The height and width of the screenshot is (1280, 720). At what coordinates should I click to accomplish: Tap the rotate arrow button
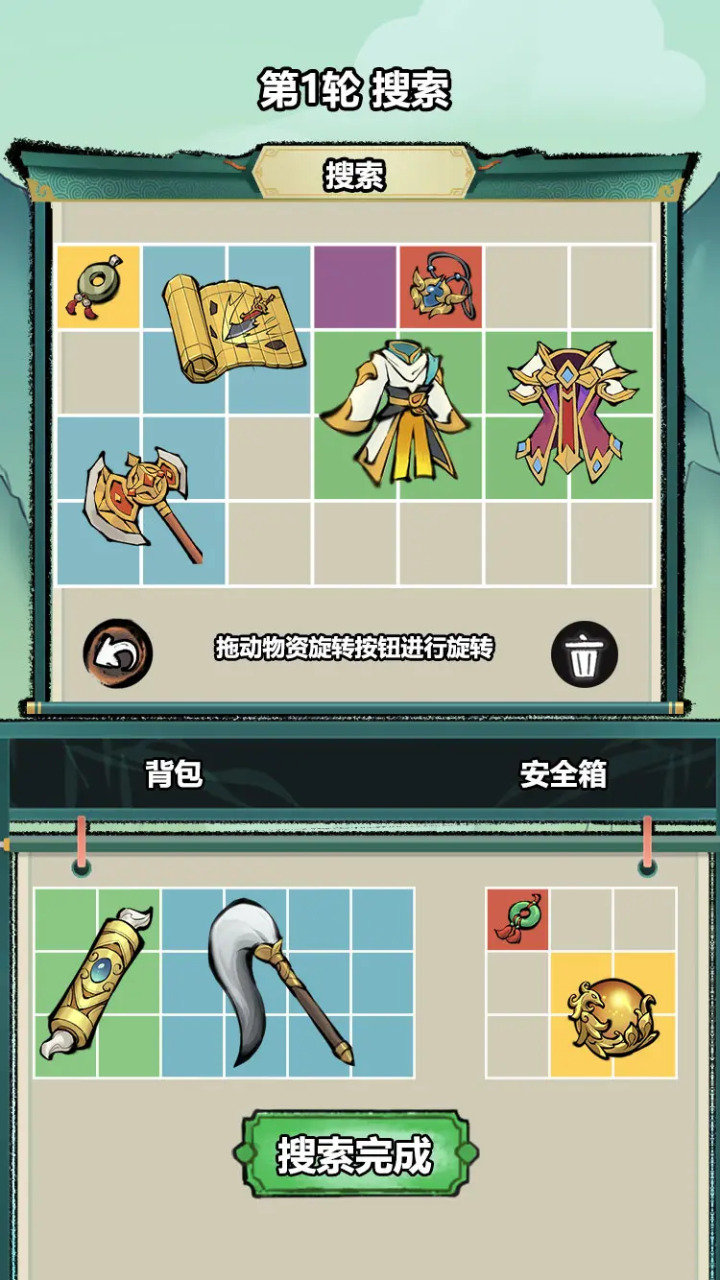coord(118,654)
